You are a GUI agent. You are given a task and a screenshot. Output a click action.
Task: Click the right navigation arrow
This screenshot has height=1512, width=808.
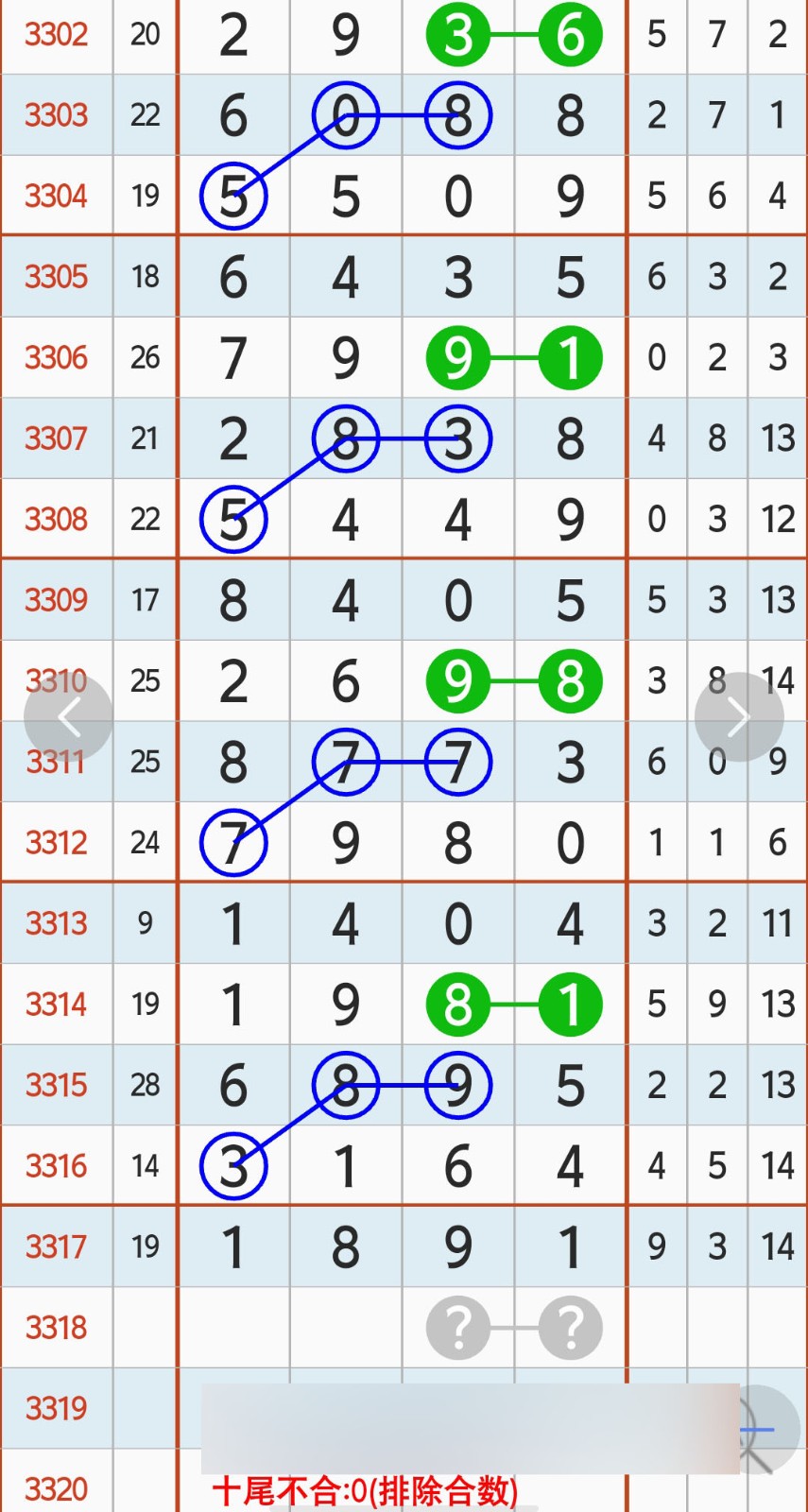[x=738, y=715]
